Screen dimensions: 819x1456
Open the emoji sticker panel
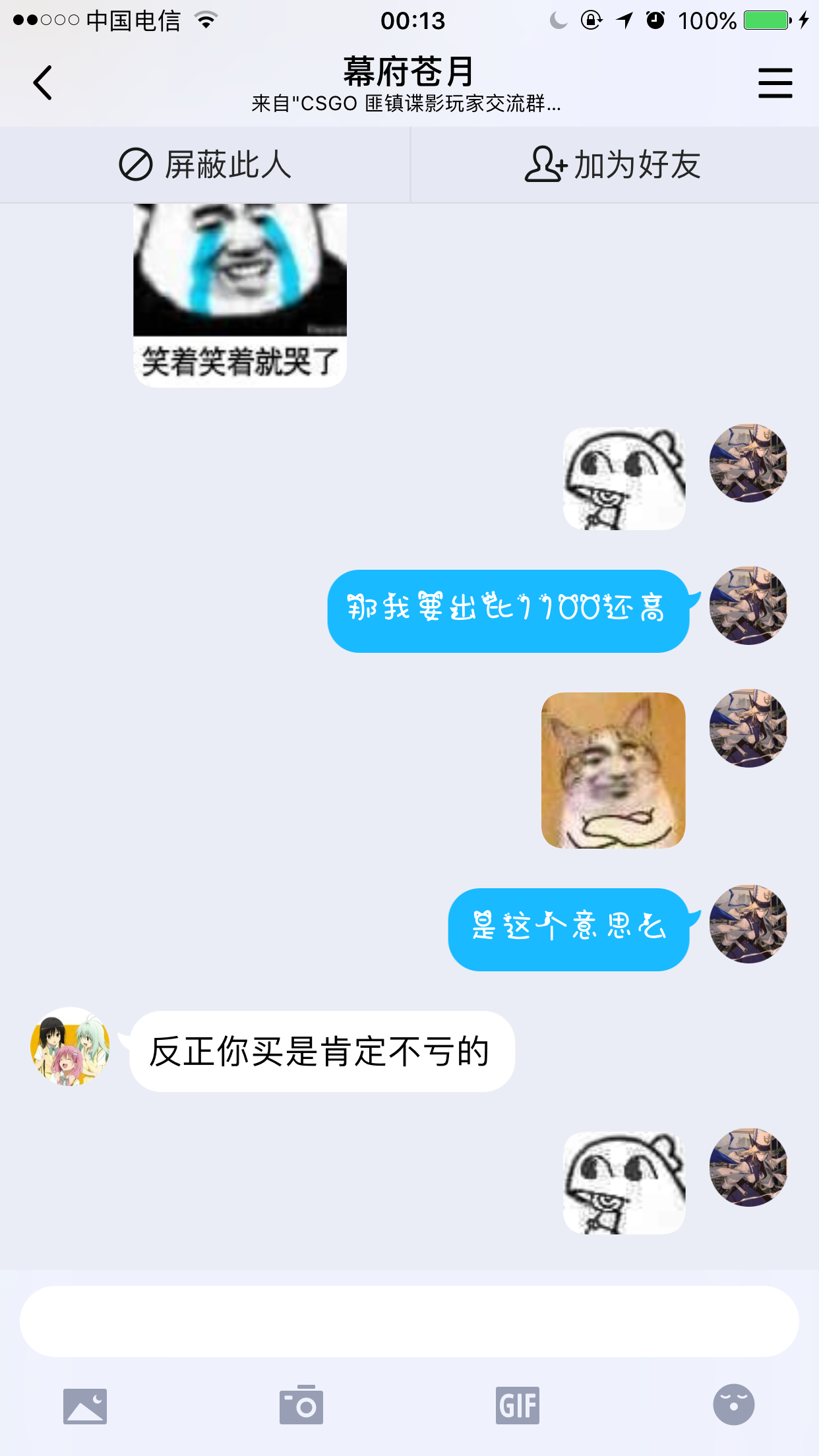click(735, 1405)
